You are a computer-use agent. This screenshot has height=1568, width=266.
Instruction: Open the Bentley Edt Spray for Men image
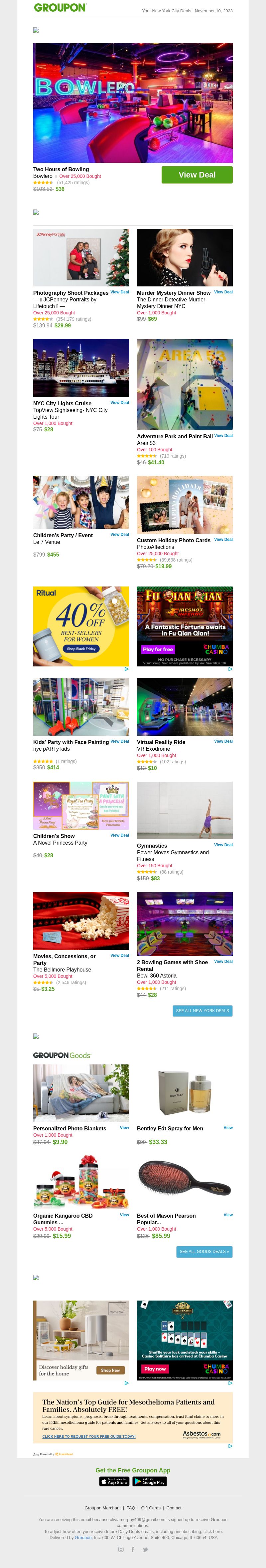click(x=185, y=1093)
